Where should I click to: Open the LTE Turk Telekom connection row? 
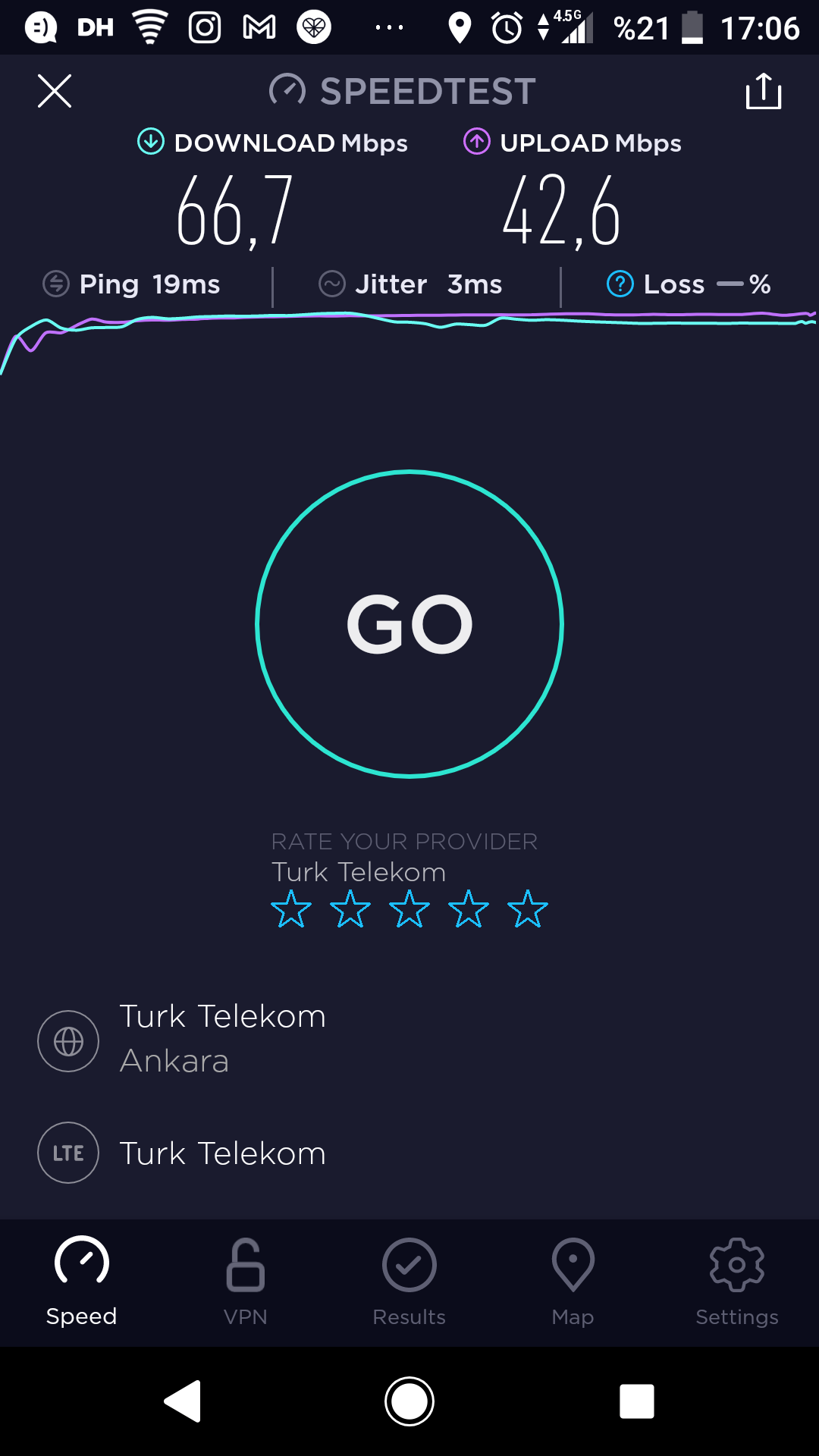[x=409, y=1153]
